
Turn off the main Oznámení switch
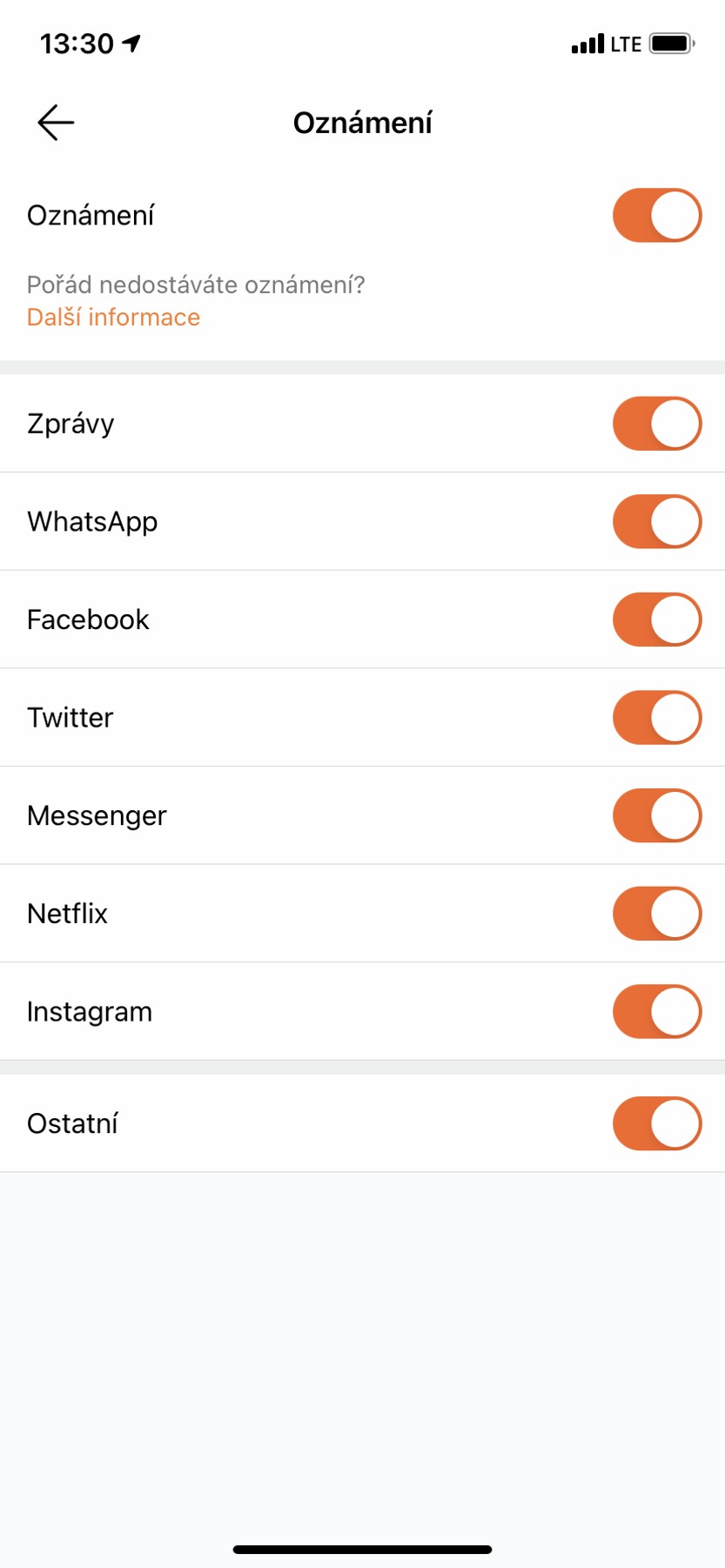[656, 215]
